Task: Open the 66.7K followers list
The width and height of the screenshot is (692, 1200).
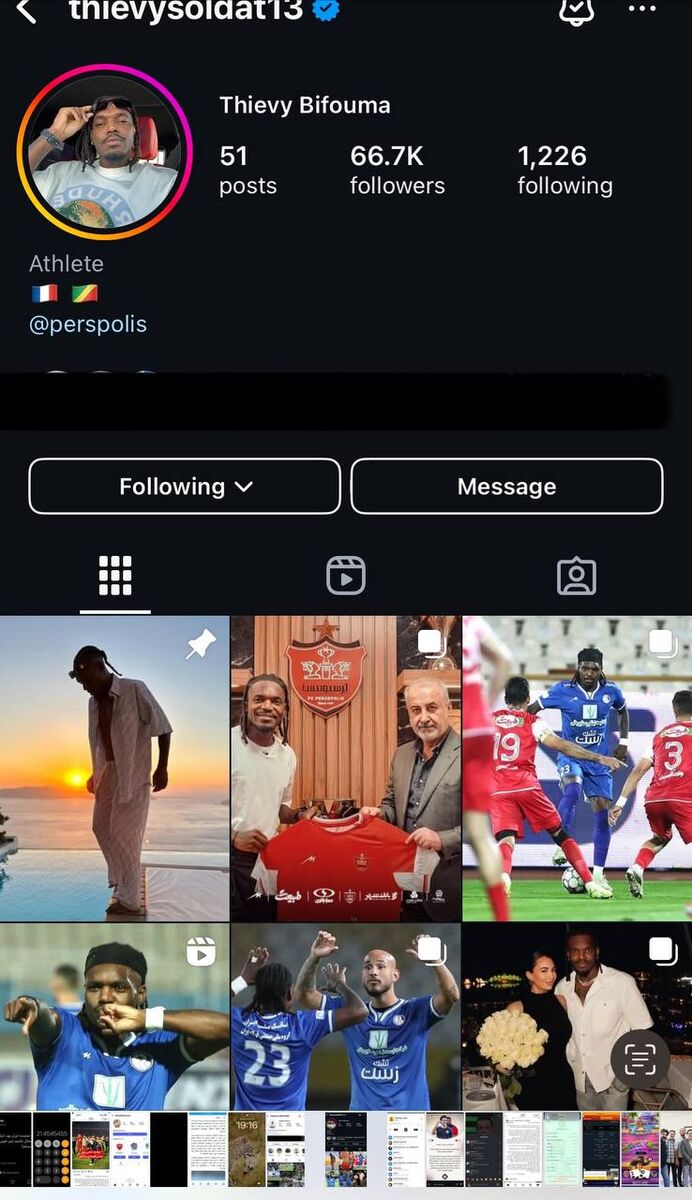Action: pos(397,169)
